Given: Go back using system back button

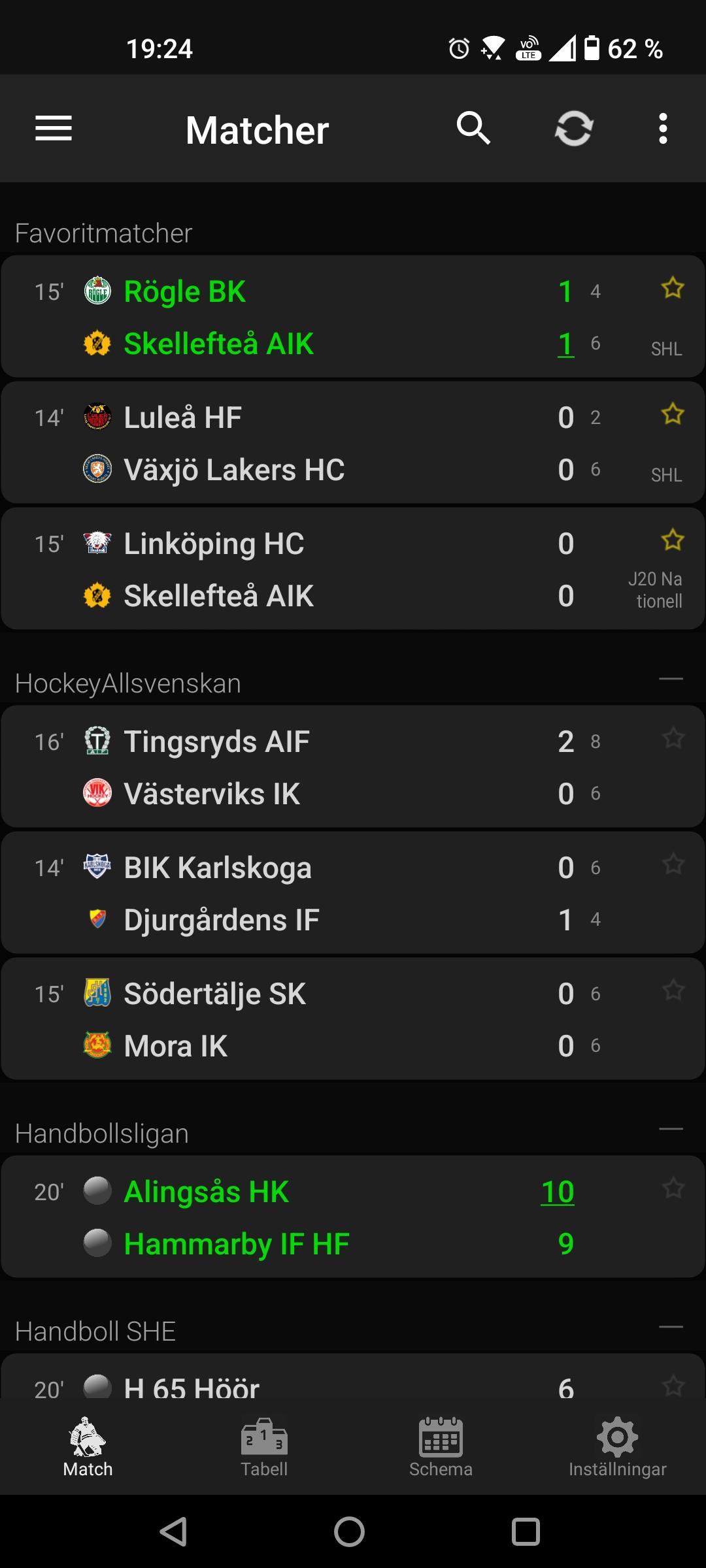Looking at the screenshot, I should [x=174, y=1532].
